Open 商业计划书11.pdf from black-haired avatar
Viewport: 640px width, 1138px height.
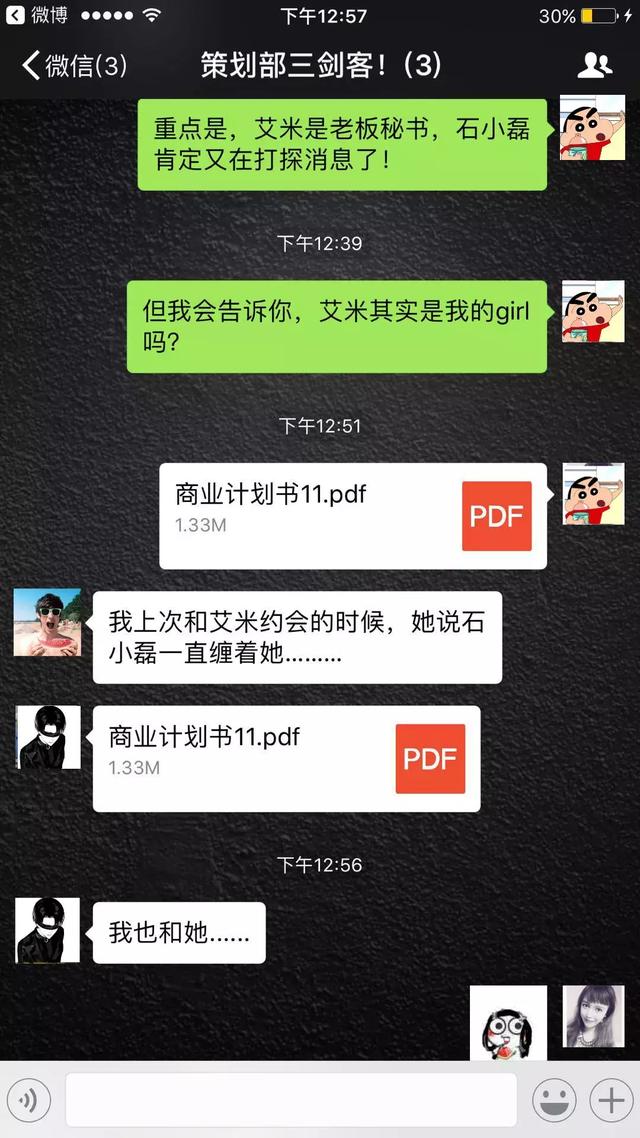[287, 758]
